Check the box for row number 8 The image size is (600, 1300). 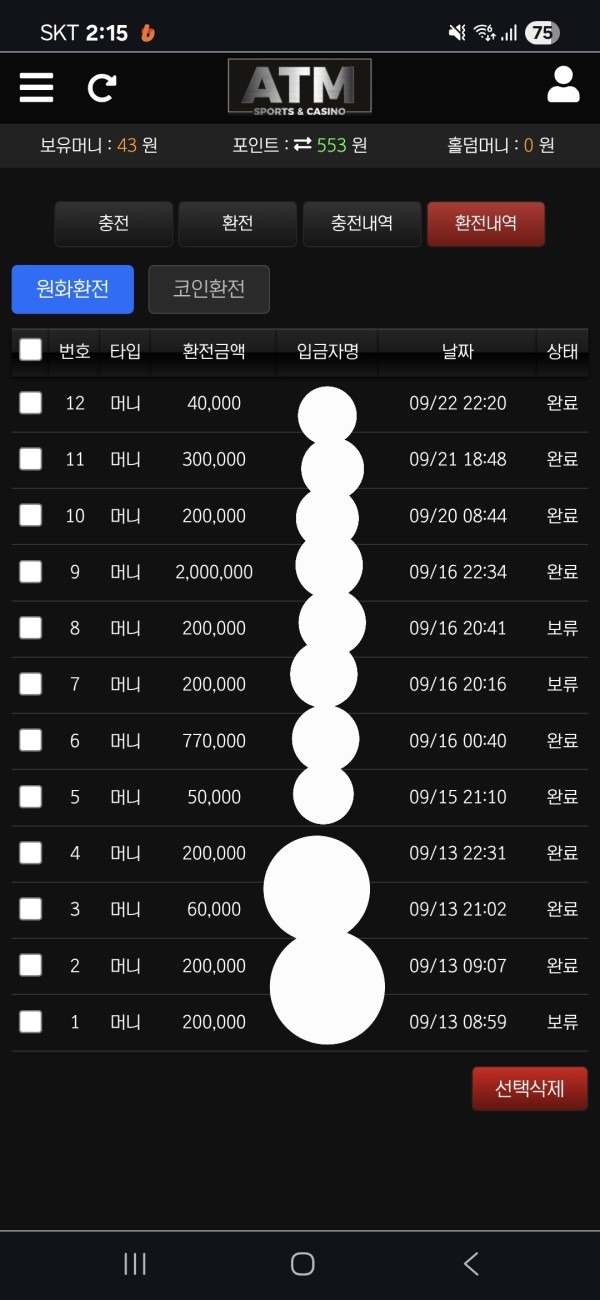(31, 628)
